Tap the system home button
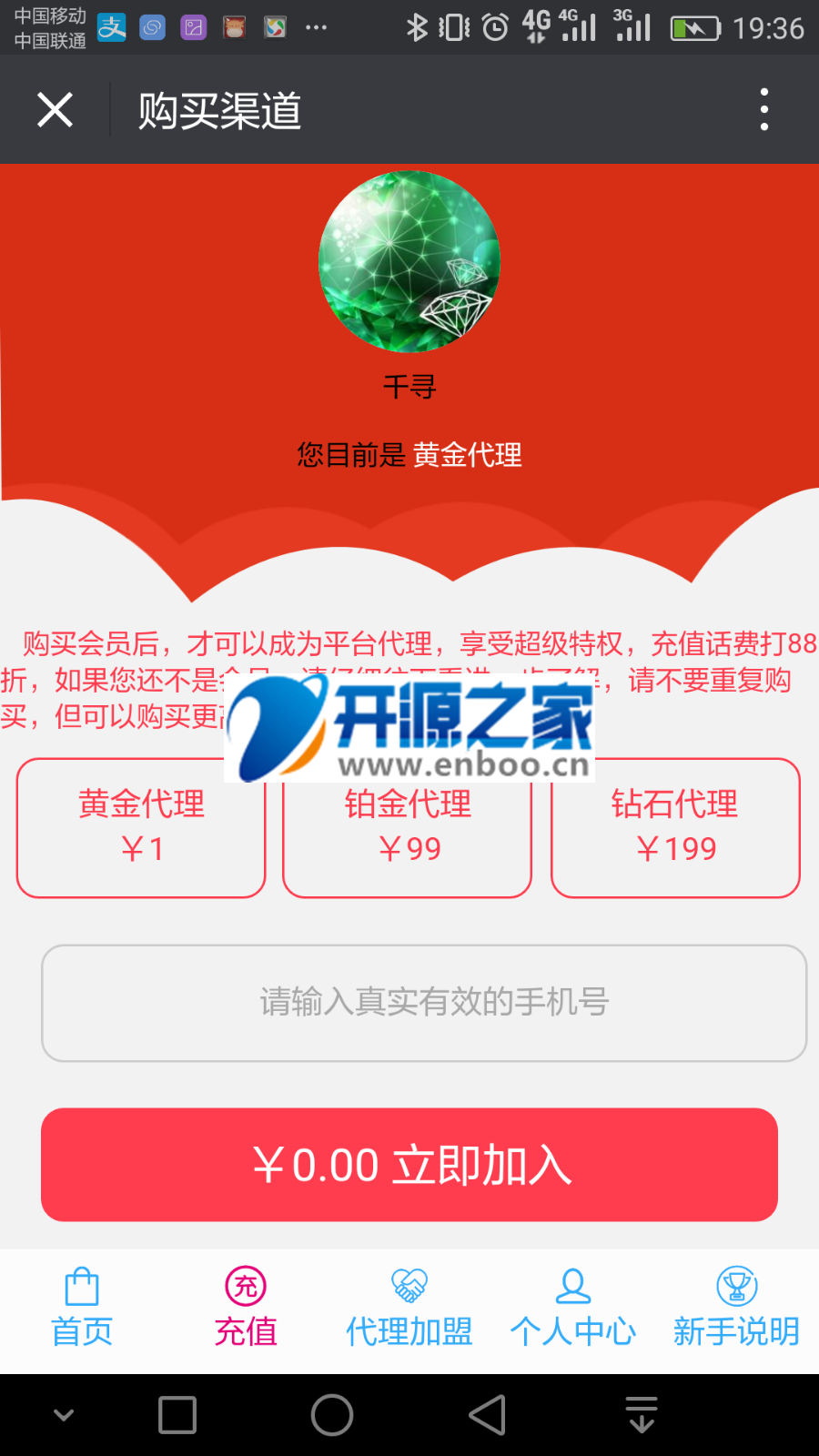 [332, 1415]
